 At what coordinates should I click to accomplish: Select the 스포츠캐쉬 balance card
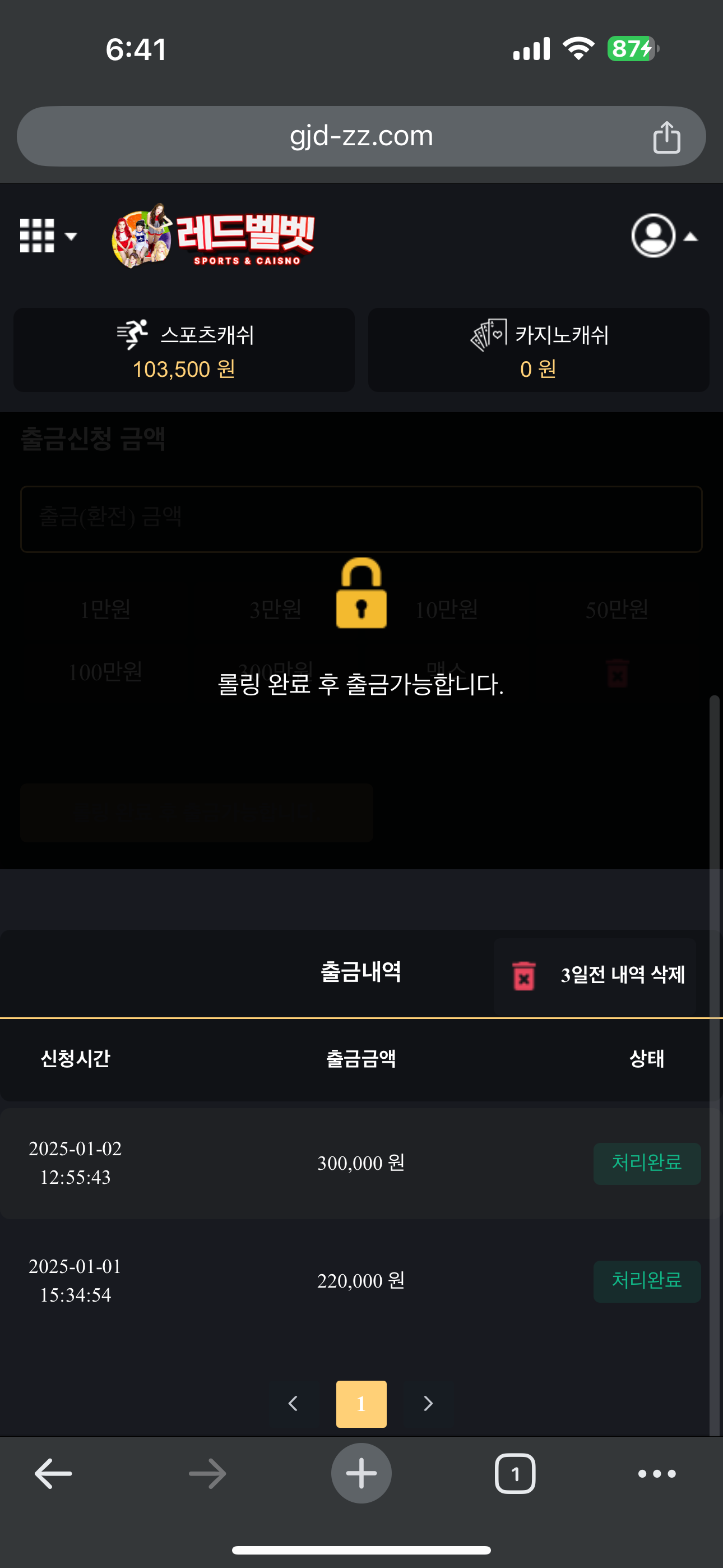[184, 350]
